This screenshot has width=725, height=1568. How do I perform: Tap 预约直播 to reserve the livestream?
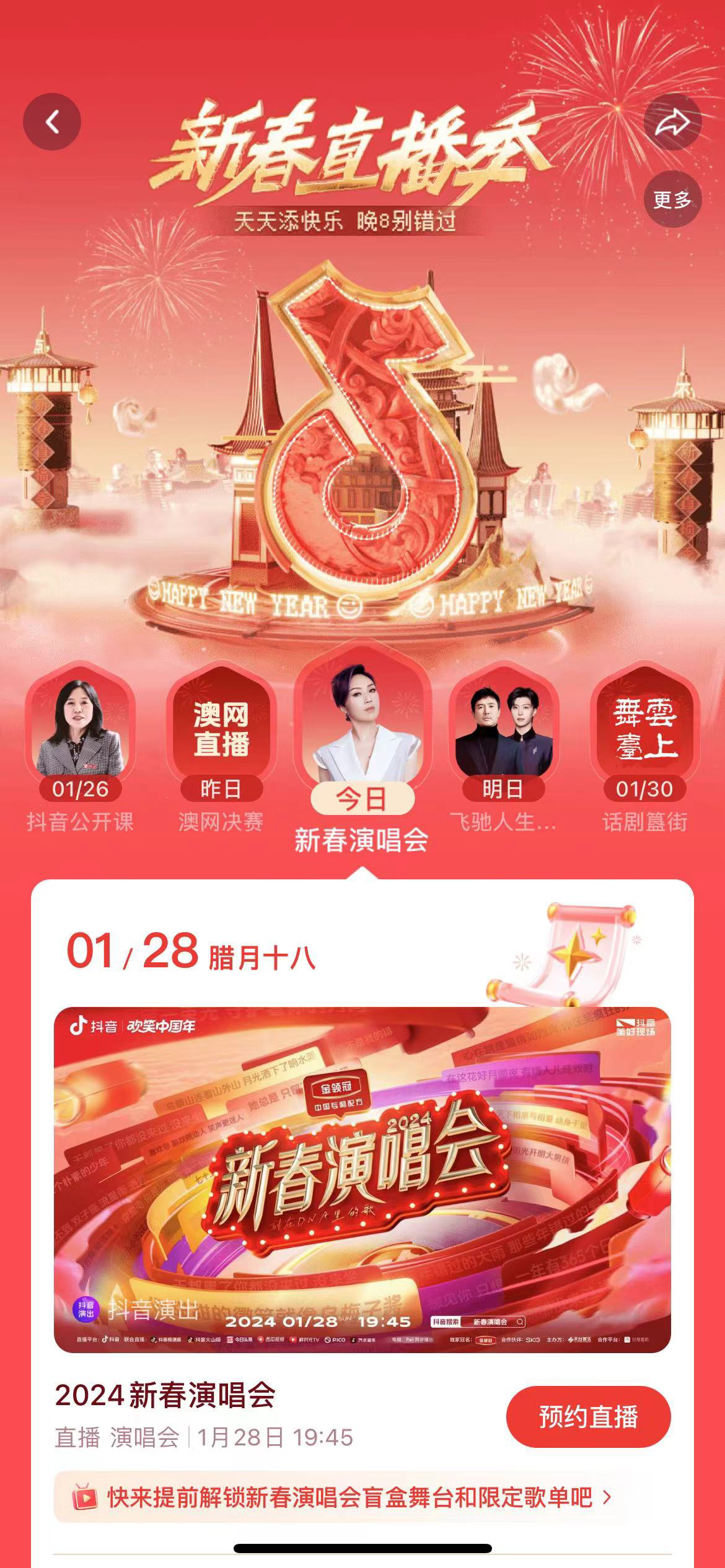point(589,1417)
